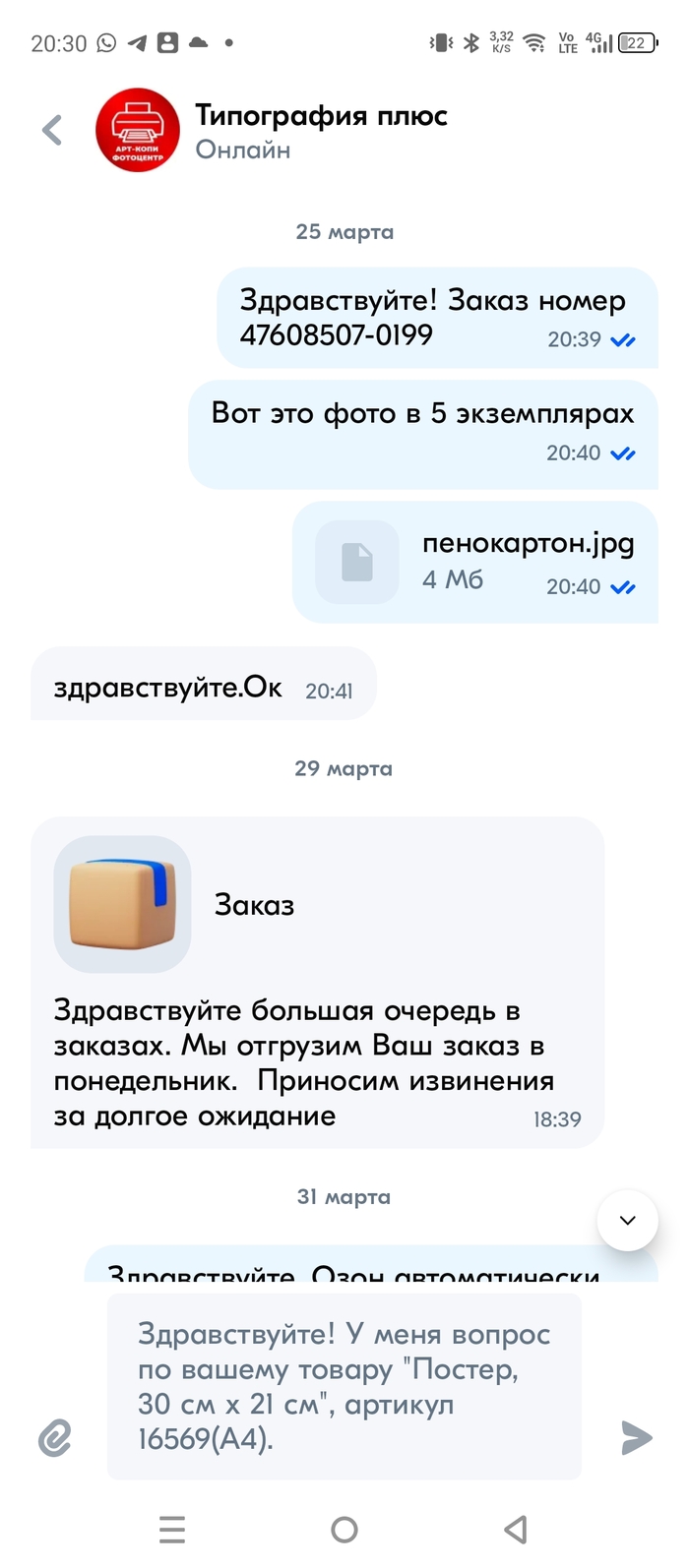Open the system recent apps menu

pyautogui.click(x=172, y=1530)
